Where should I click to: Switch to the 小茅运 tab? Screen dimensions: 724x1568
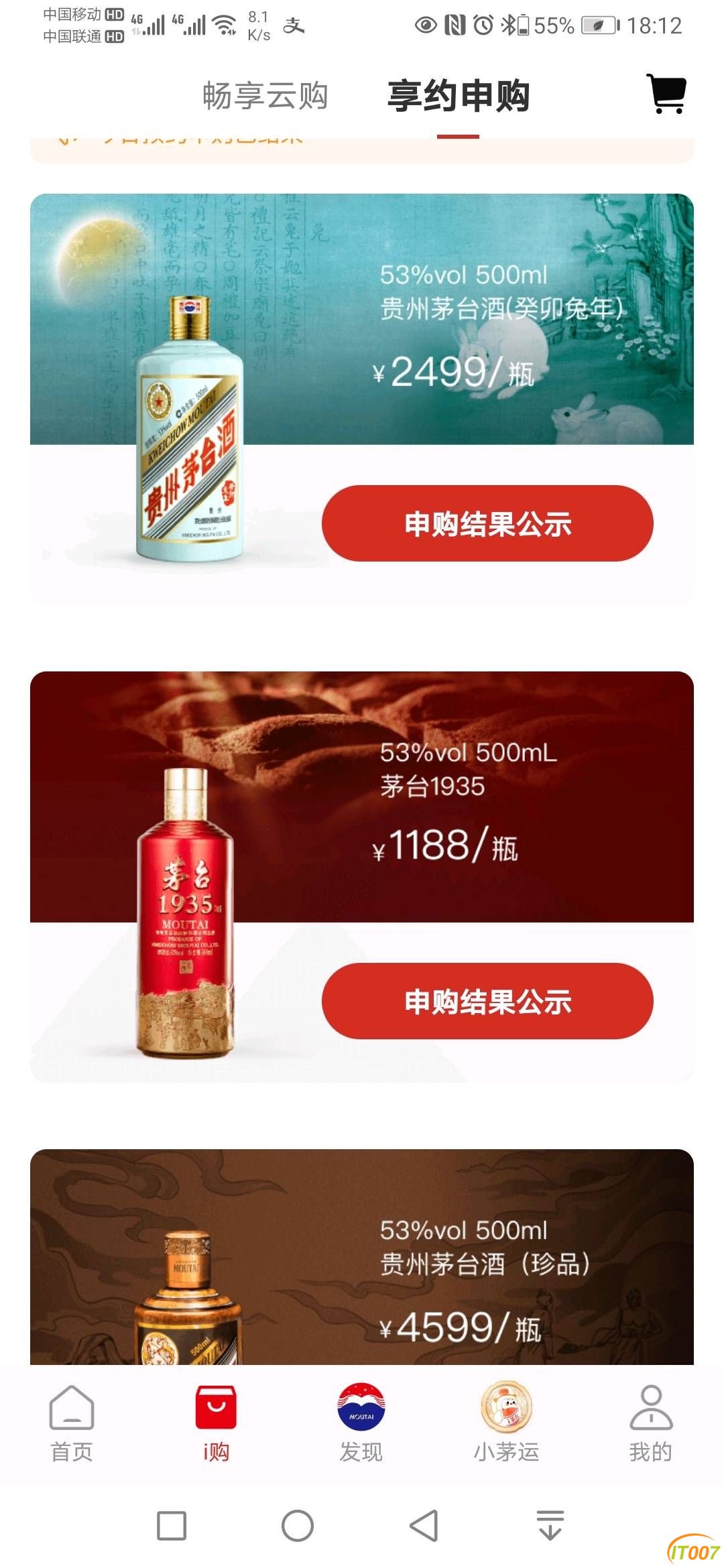[506, 1423]
